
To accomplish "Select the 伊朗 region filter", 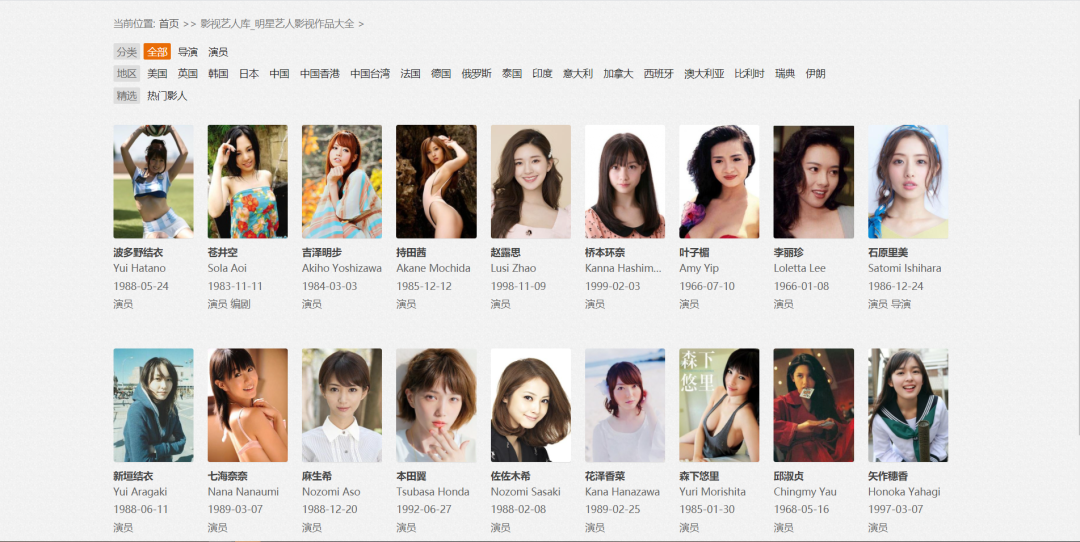I will (x=816, y=74).
